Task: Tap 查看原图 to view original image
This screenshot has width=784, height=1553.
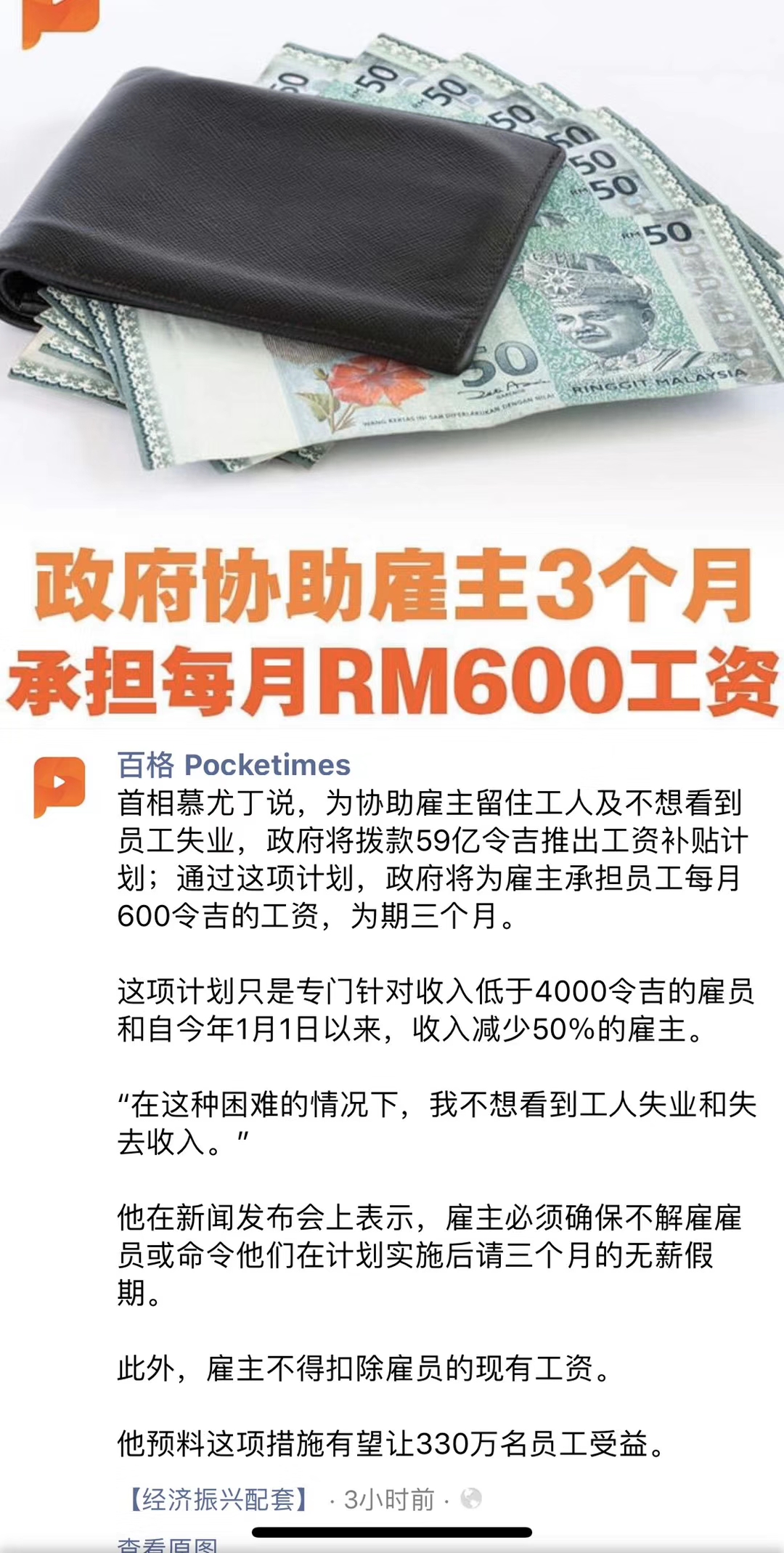Action: pyautogui.click(x=168, y=1545)
